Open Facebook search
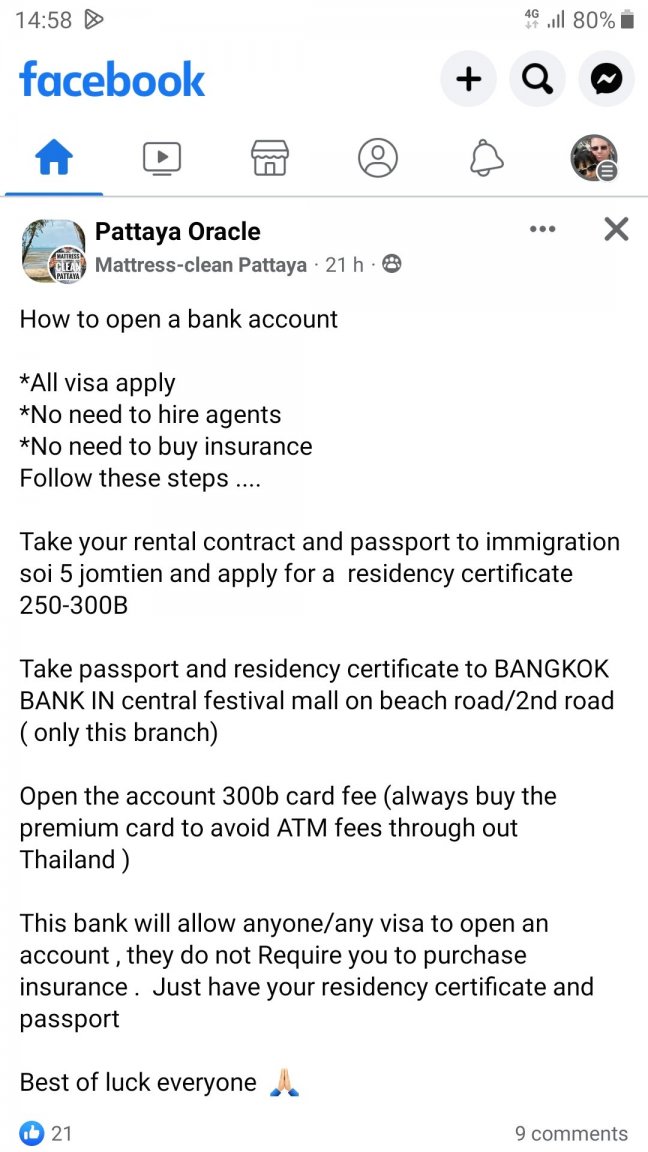 (537, 79)
